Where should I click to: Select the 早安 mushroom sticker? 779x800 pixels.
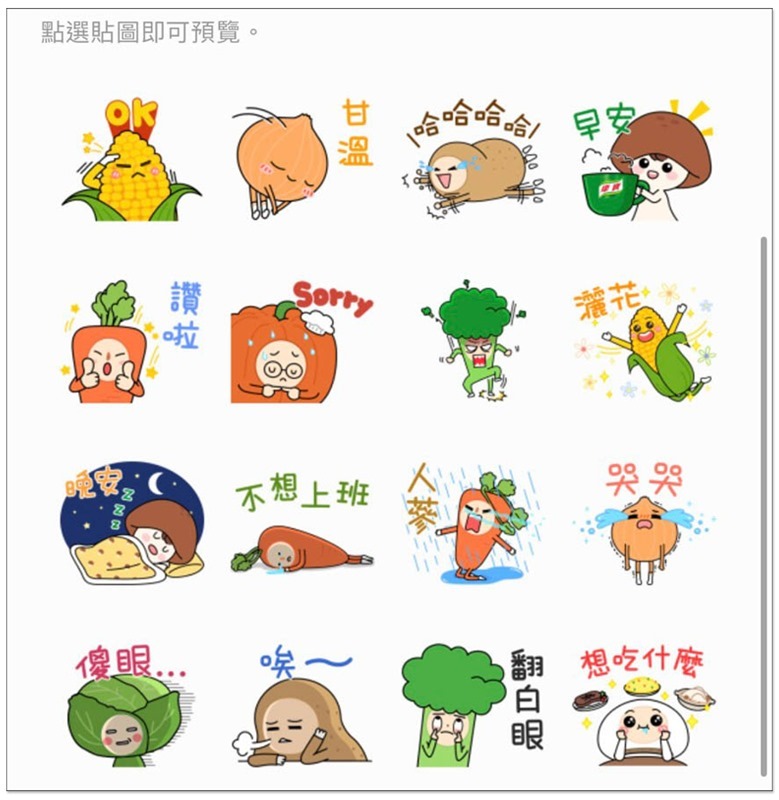tap(643, 160)
